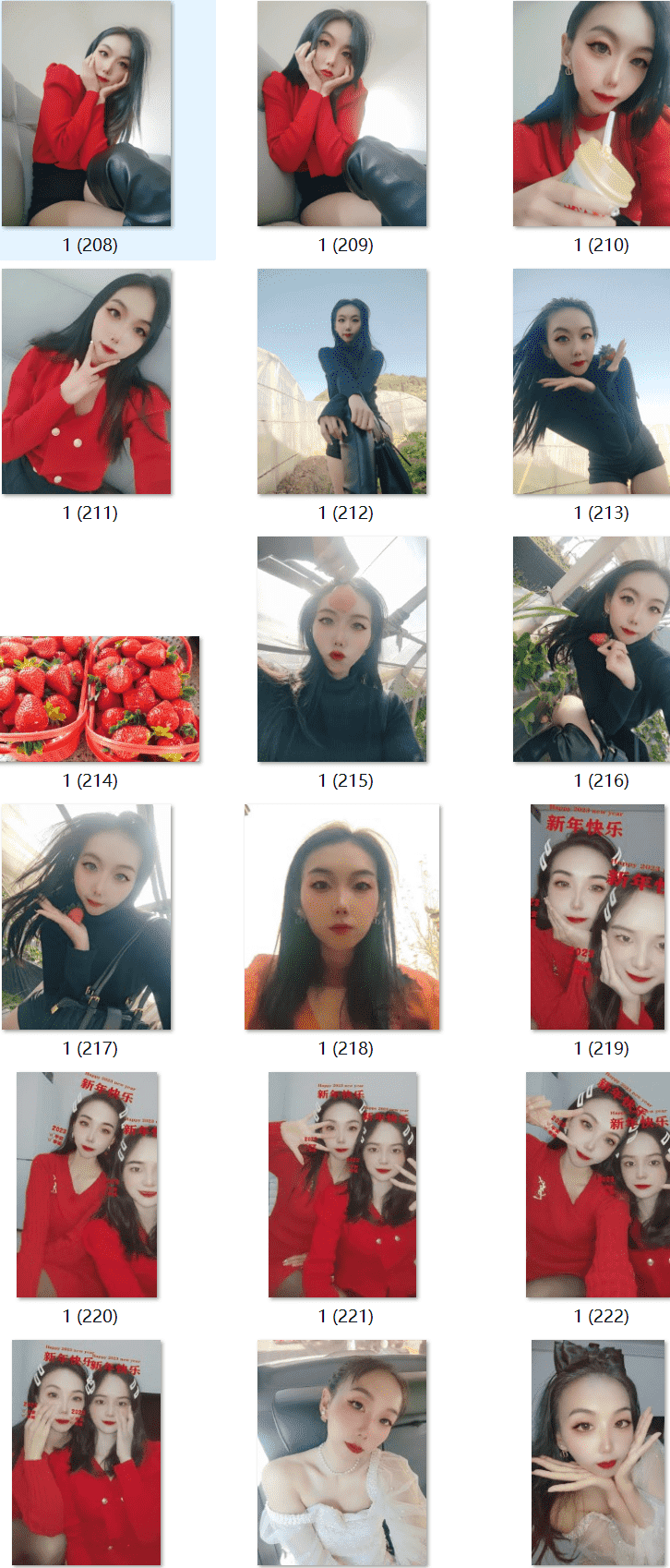Screen dimensions: 670x1568
Task: Select photo 1 (212)
Action: [x=341, y=381]
